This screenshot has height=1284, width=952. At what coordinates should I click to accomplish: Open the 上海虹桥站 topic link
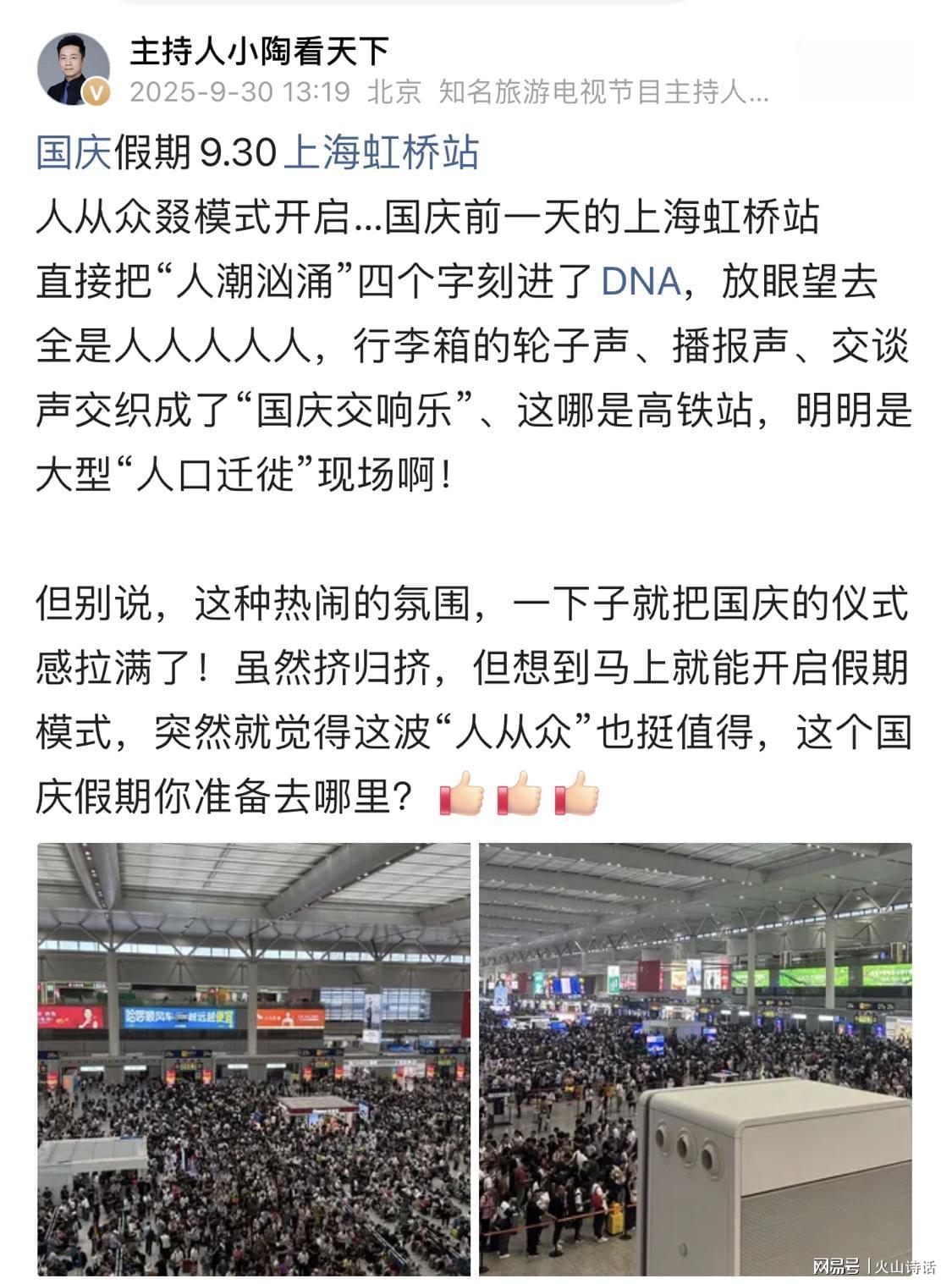point(381,154)
